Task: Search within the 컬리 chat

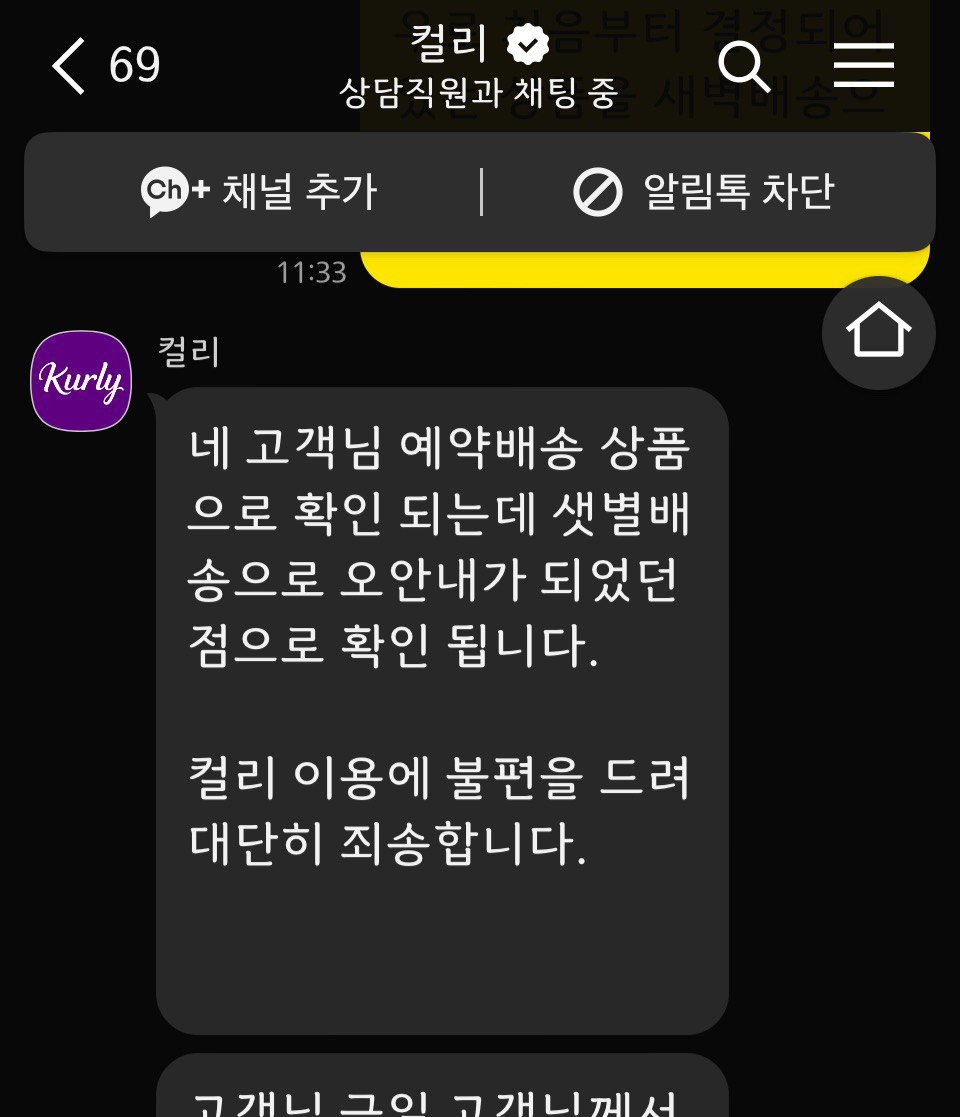Action: click(744, 66)
